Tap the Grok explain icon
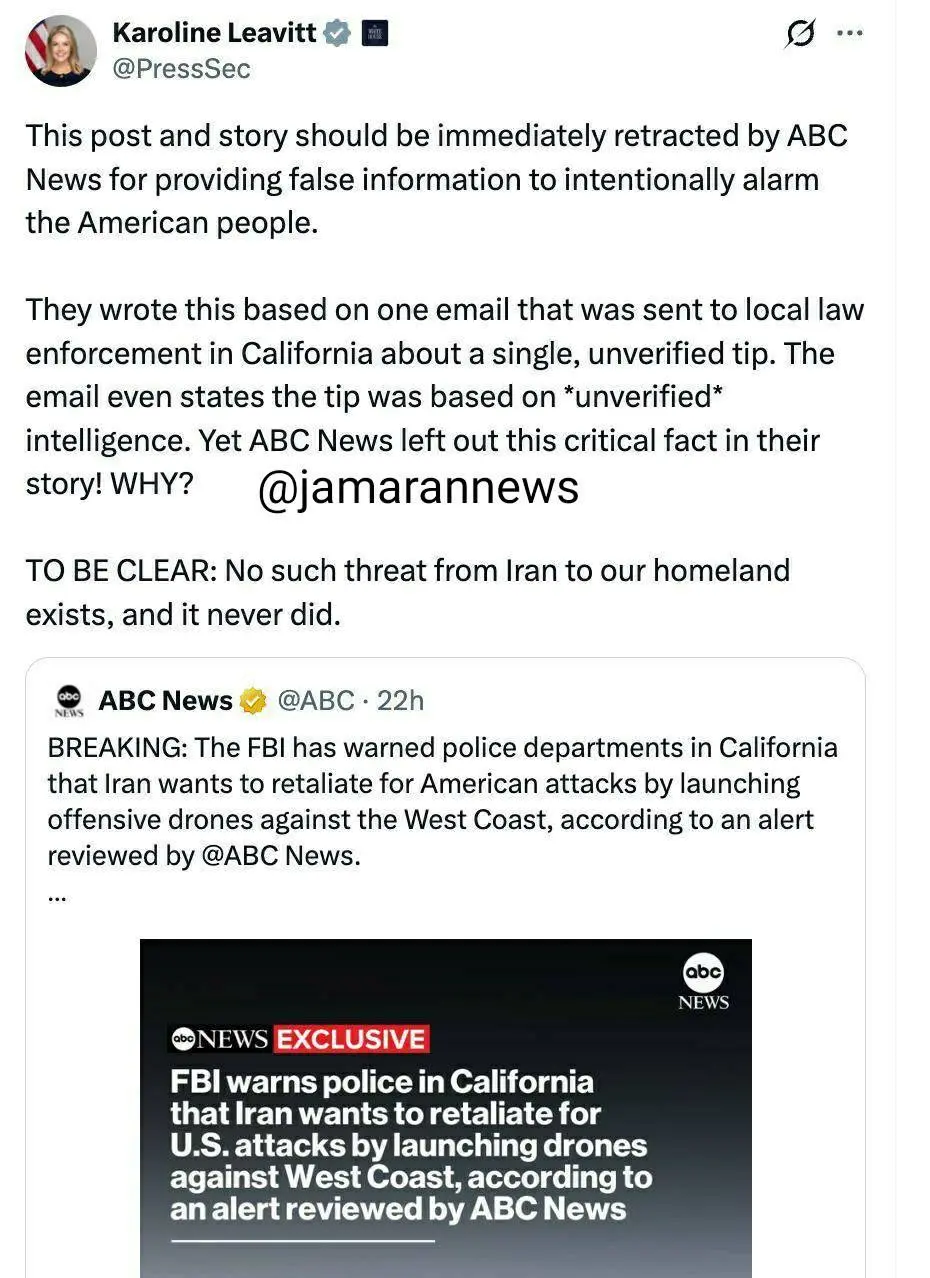Screen dimensions: 930x1278 (799, 34)
